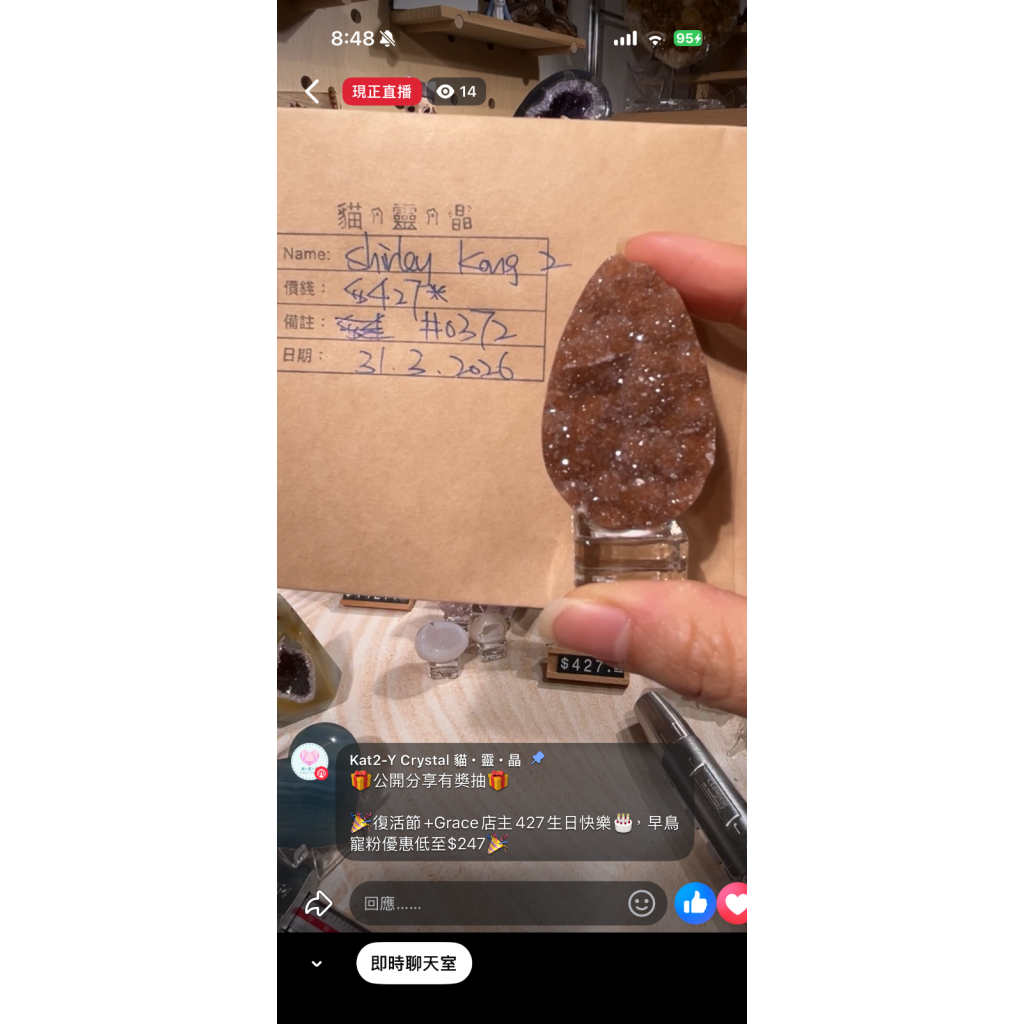Open the pinned Kat2-Y Crystal comment
This screenshot has height=1024, width=1024.
[515, 802]
